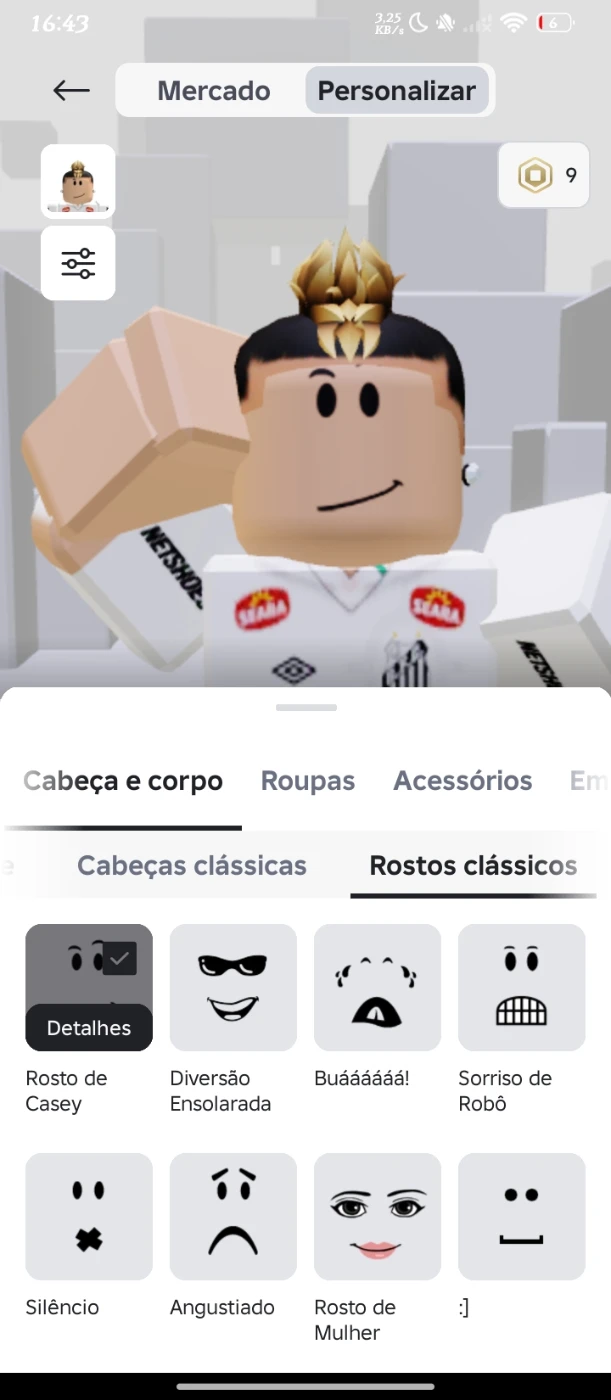Select the Rostos clássicos sub-tab
The width and height of the screenshot is (611, 1400).
pos(473,865)
